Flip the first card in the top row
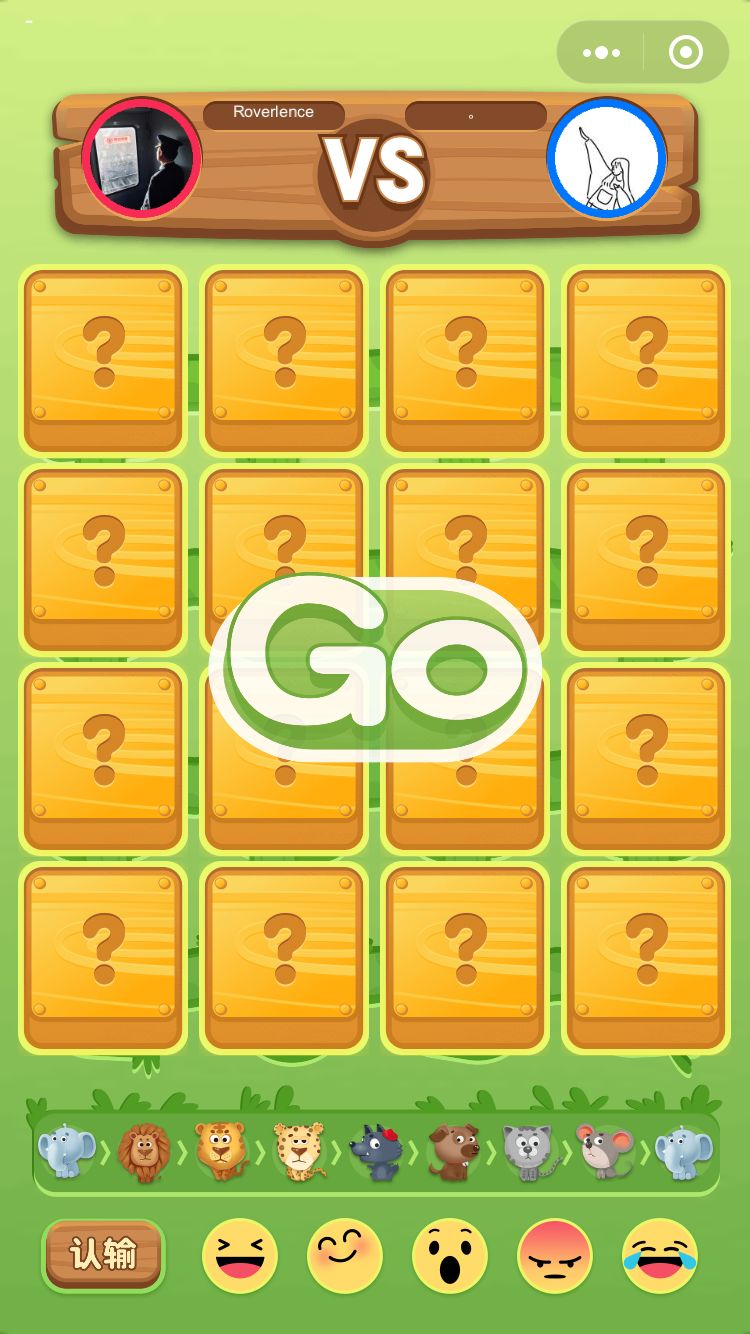 click(103, 360)
